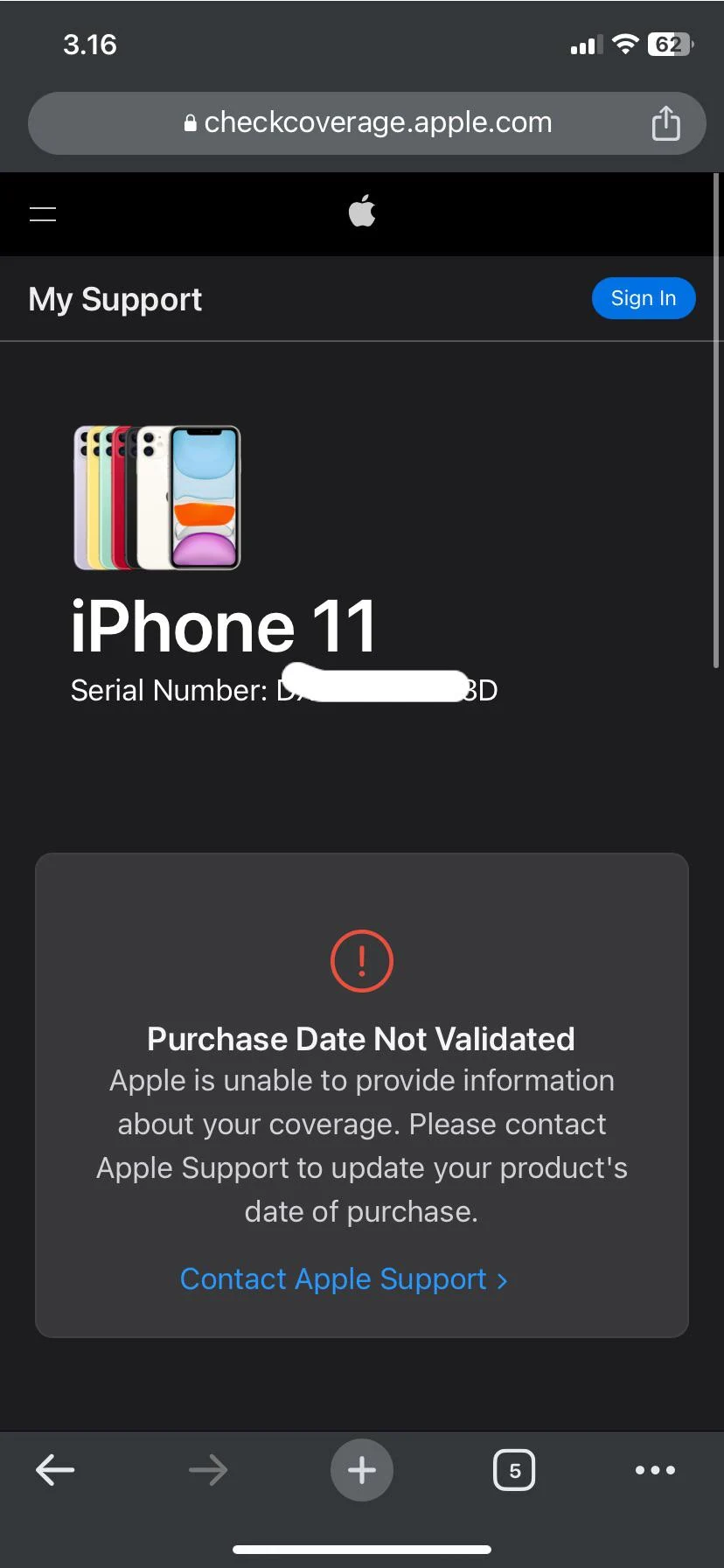Tap the red exclamation alert icon
The height and width of the screenshot is (1568, 724).
(362, 960)
